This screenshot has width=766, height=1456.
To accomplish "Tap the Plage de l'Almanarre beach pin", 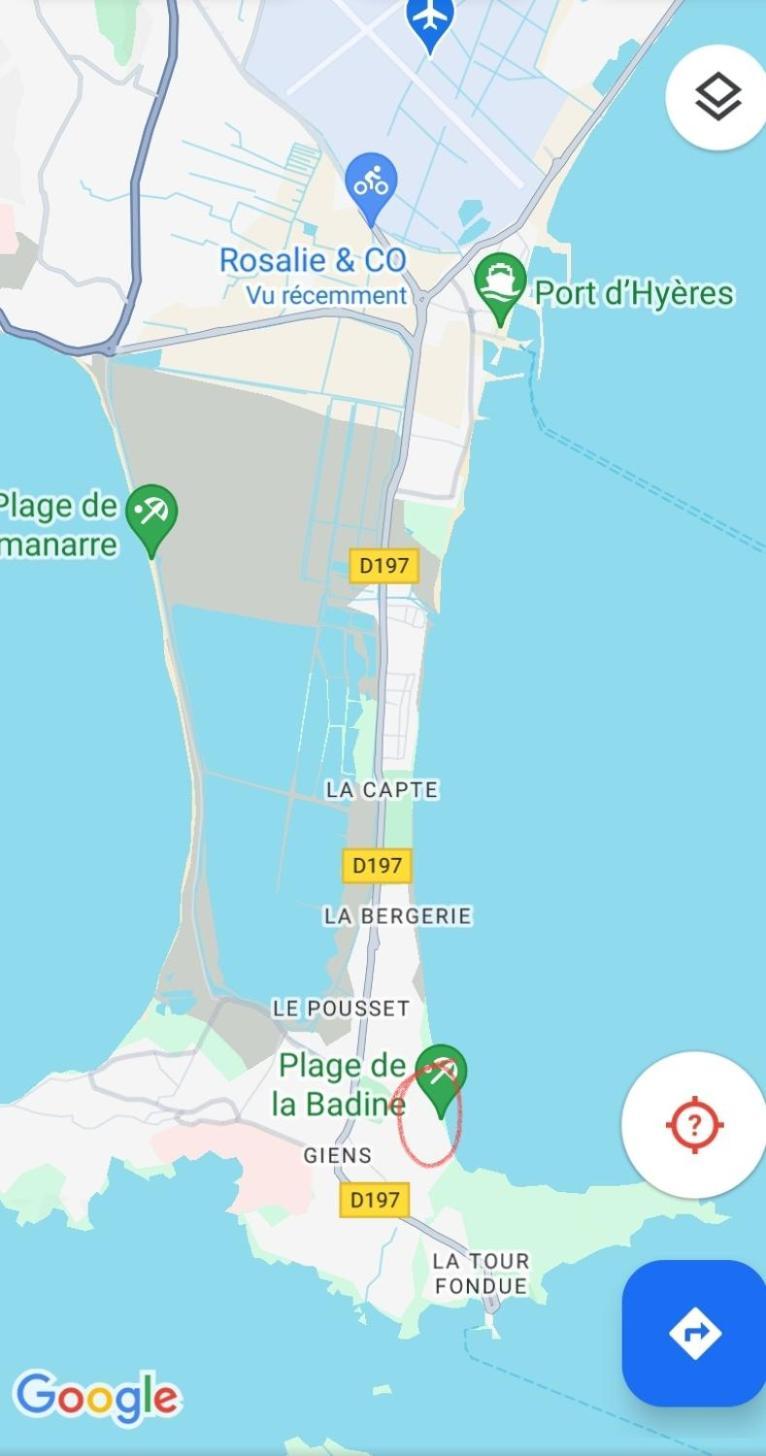I will [152, 514].
